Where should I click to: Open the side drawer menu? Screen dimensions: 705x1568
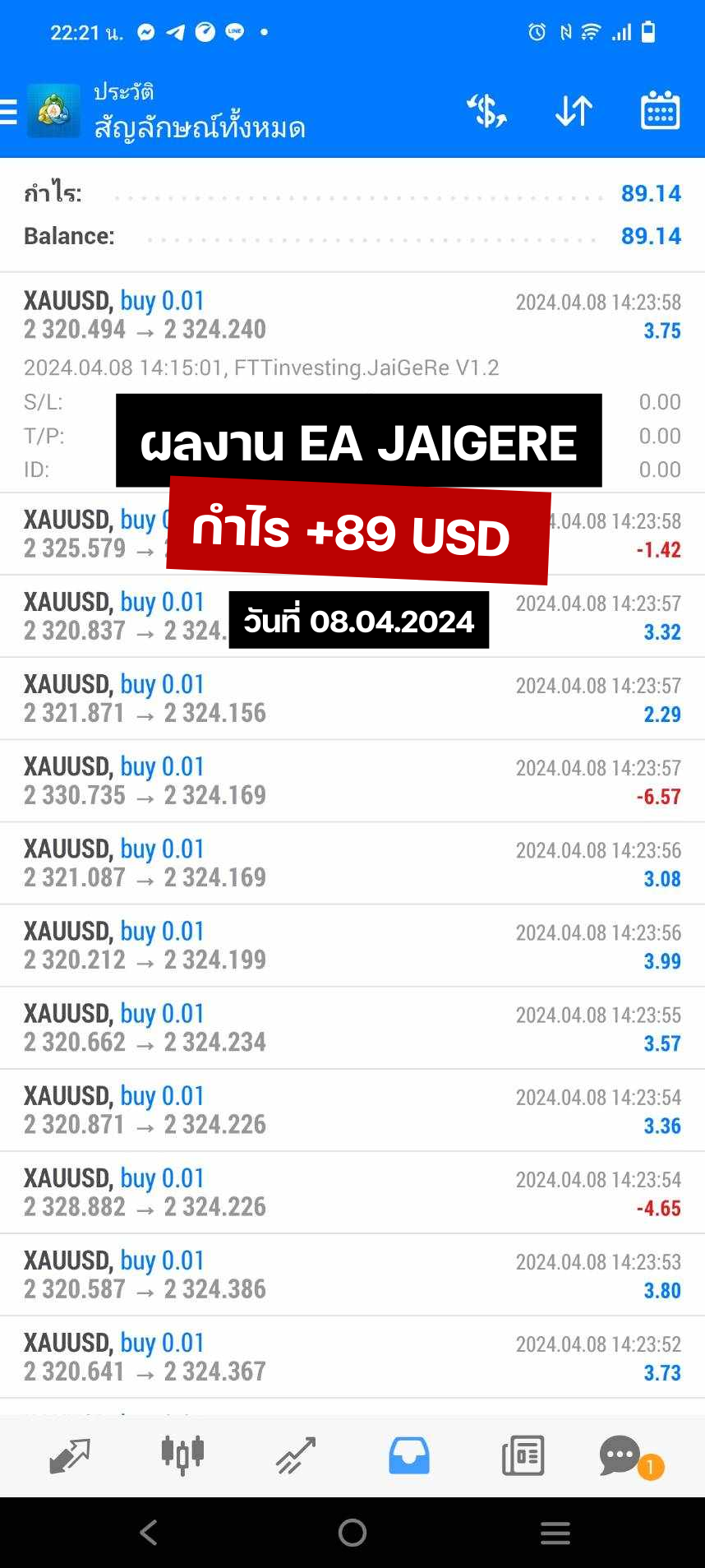click(8, 111)
